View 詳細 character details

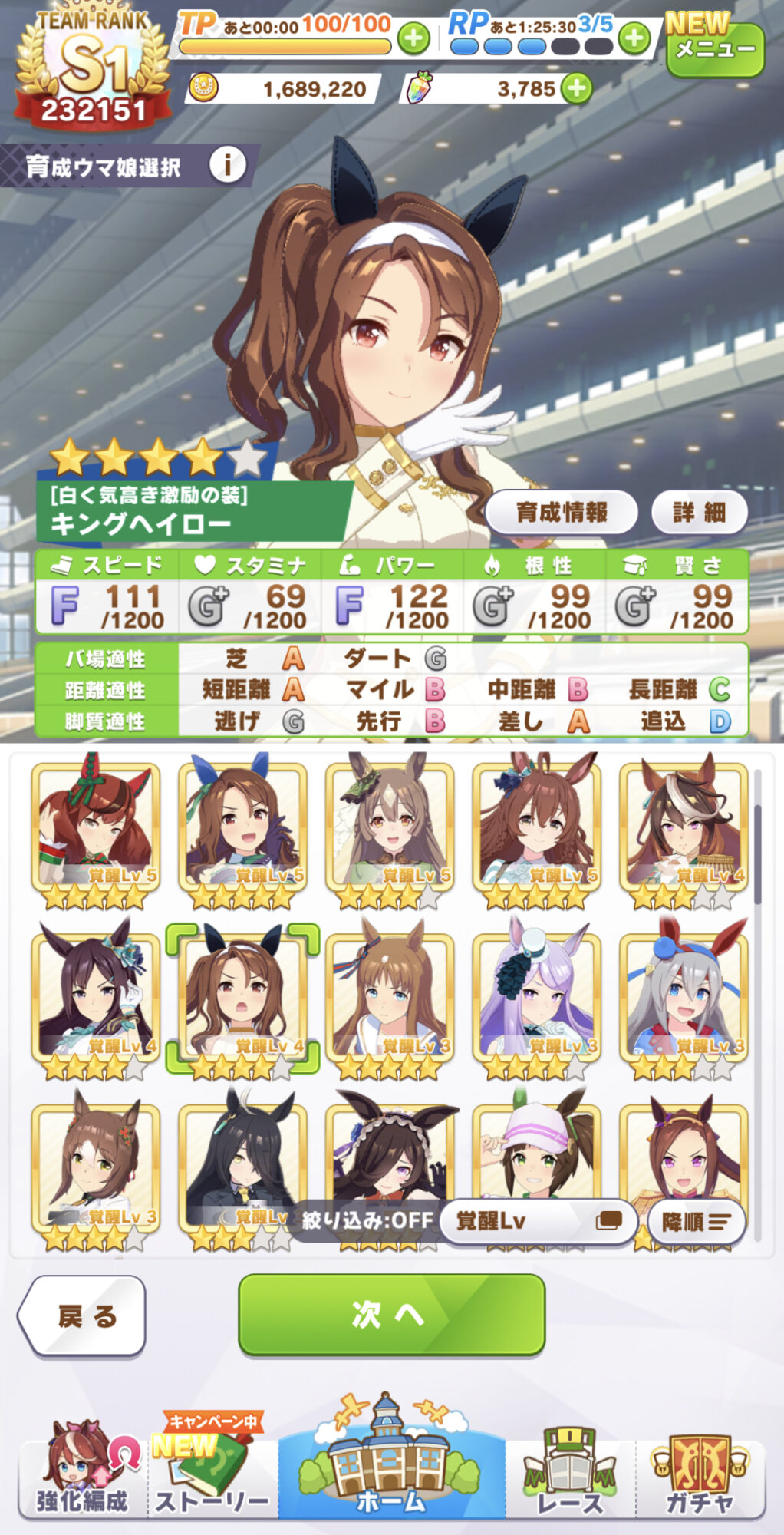pos(699,513)
